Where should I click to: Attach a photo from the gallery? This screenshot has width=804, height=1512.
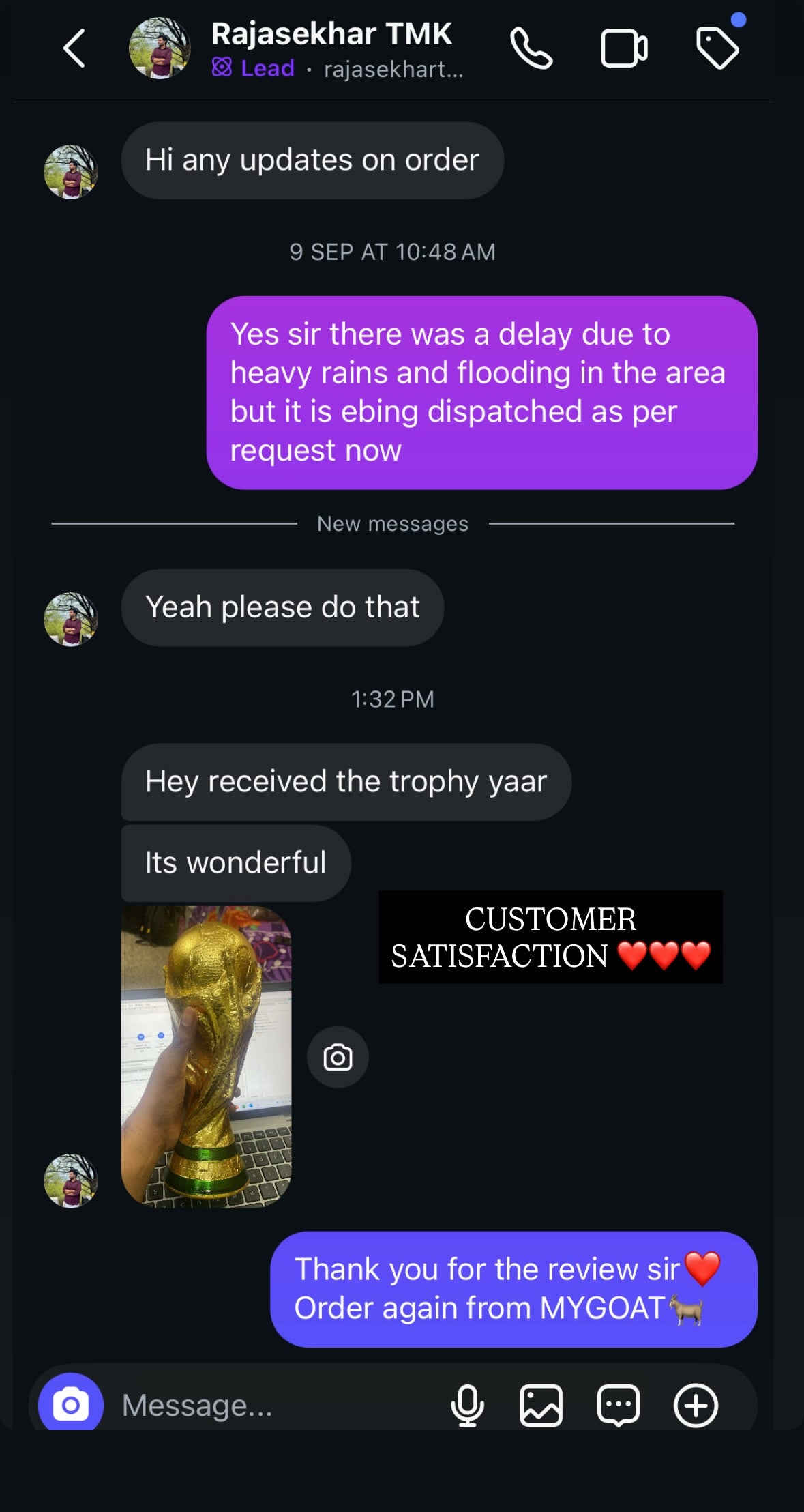point(541,1406)
